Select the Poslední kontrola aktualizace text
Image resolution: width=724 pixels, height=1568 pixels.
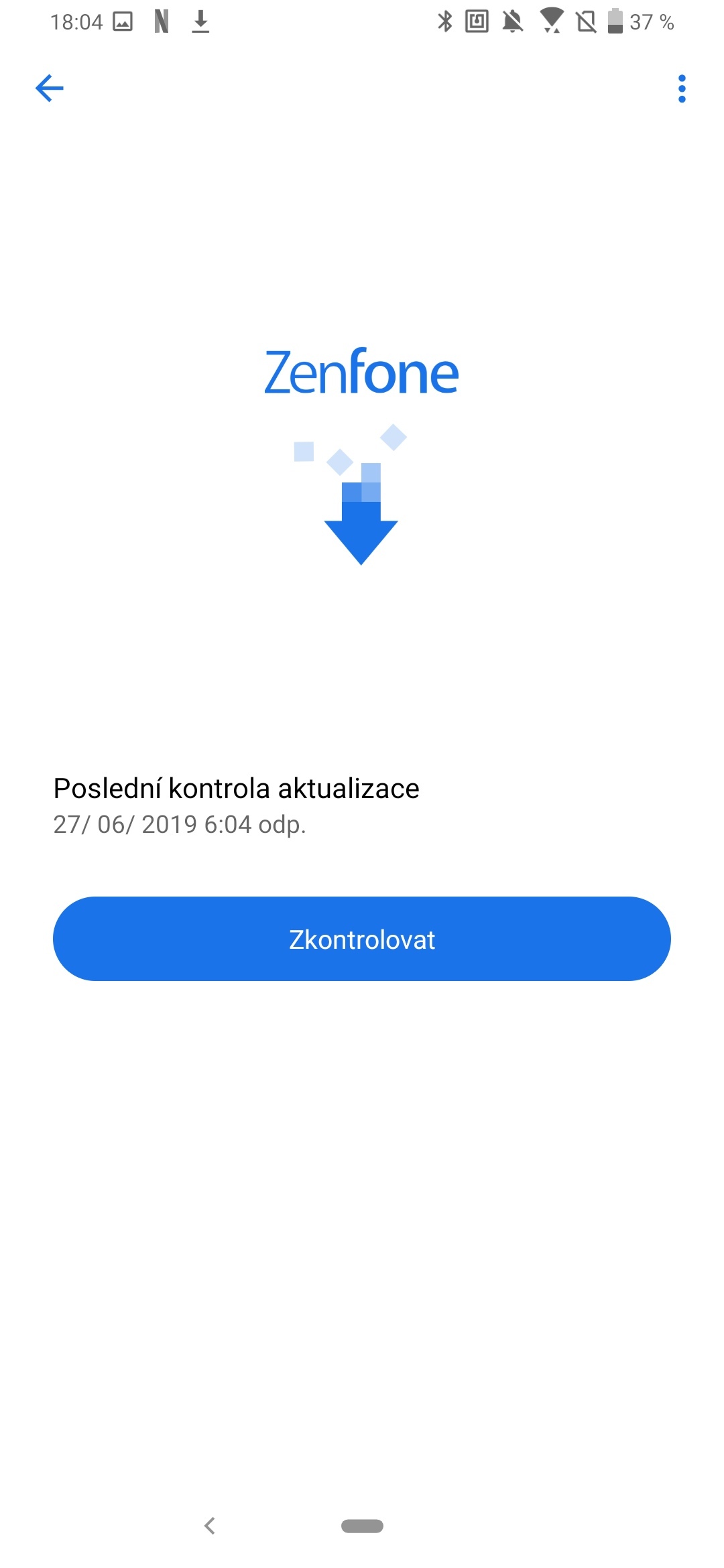[x=236, y=789]
